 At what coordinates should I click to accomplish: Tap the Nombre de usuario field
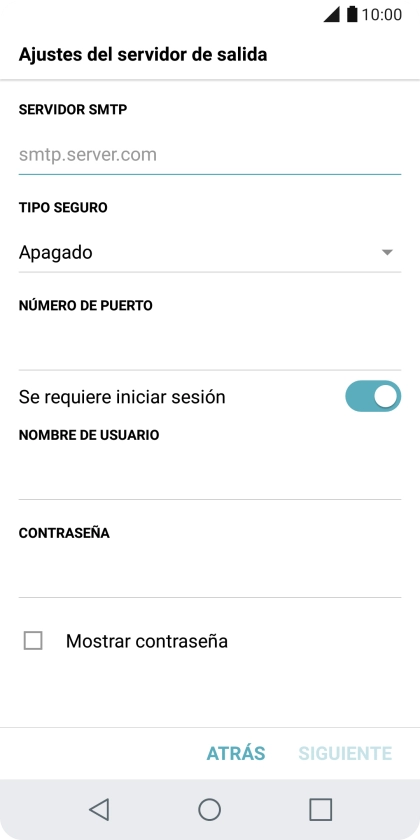(209, 480)
